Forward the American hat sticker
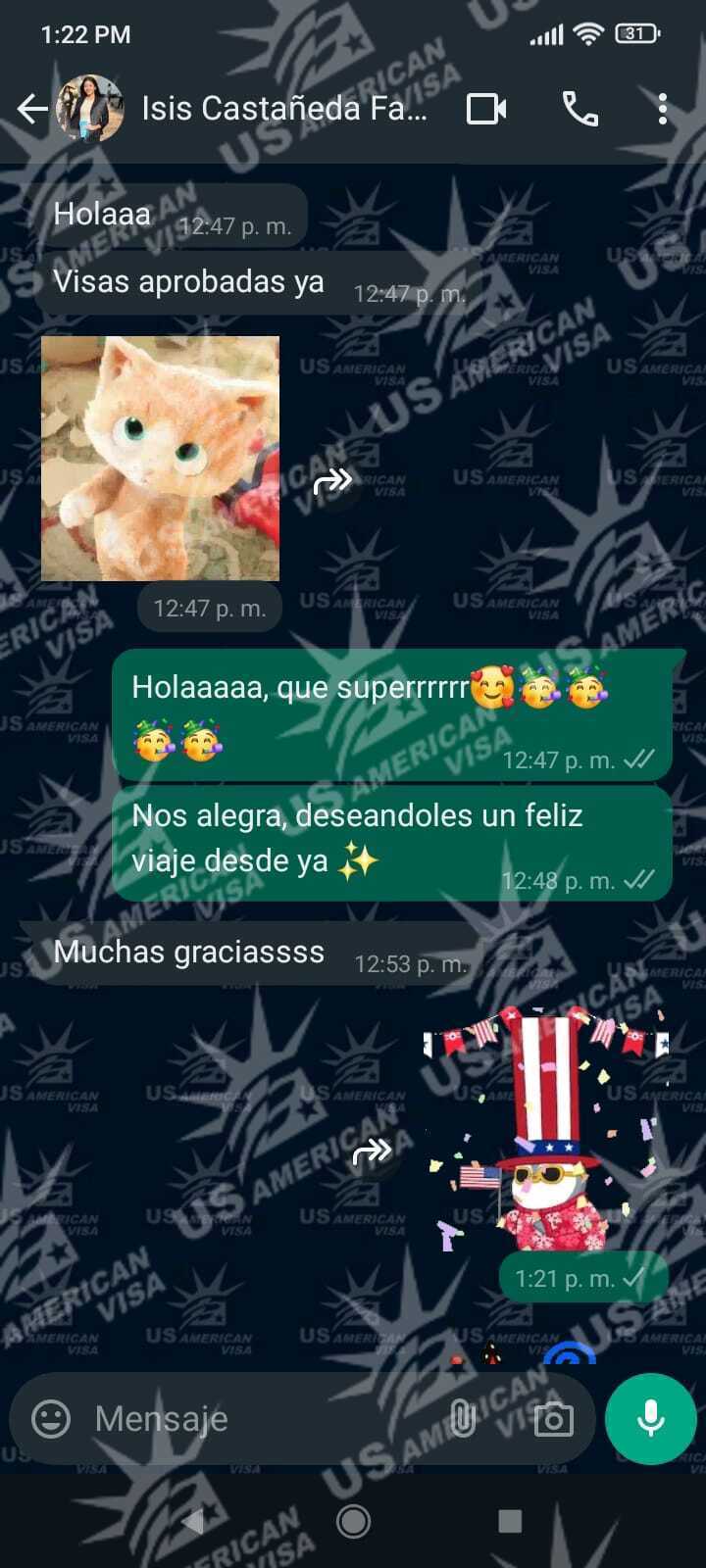This screenshot has width=706, height=1568. [373, 1151]
